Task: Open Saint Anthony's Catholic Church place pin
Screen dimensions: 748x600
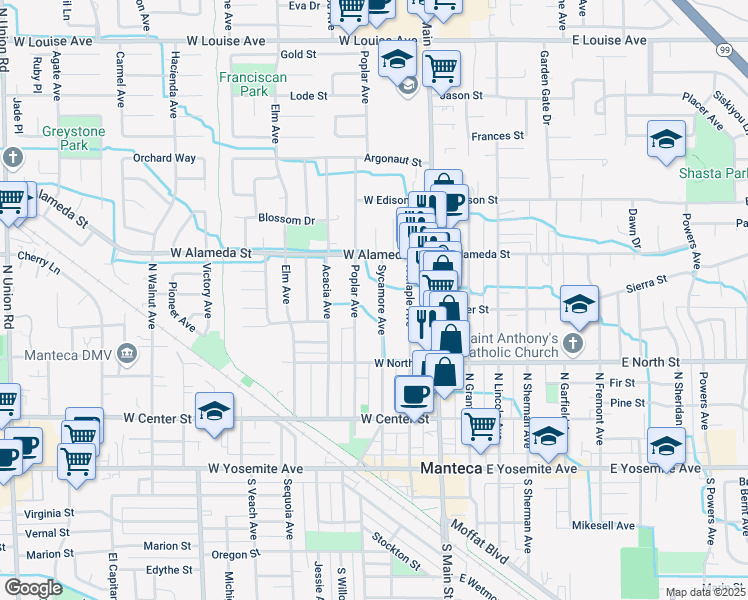Action: point(572,344)
